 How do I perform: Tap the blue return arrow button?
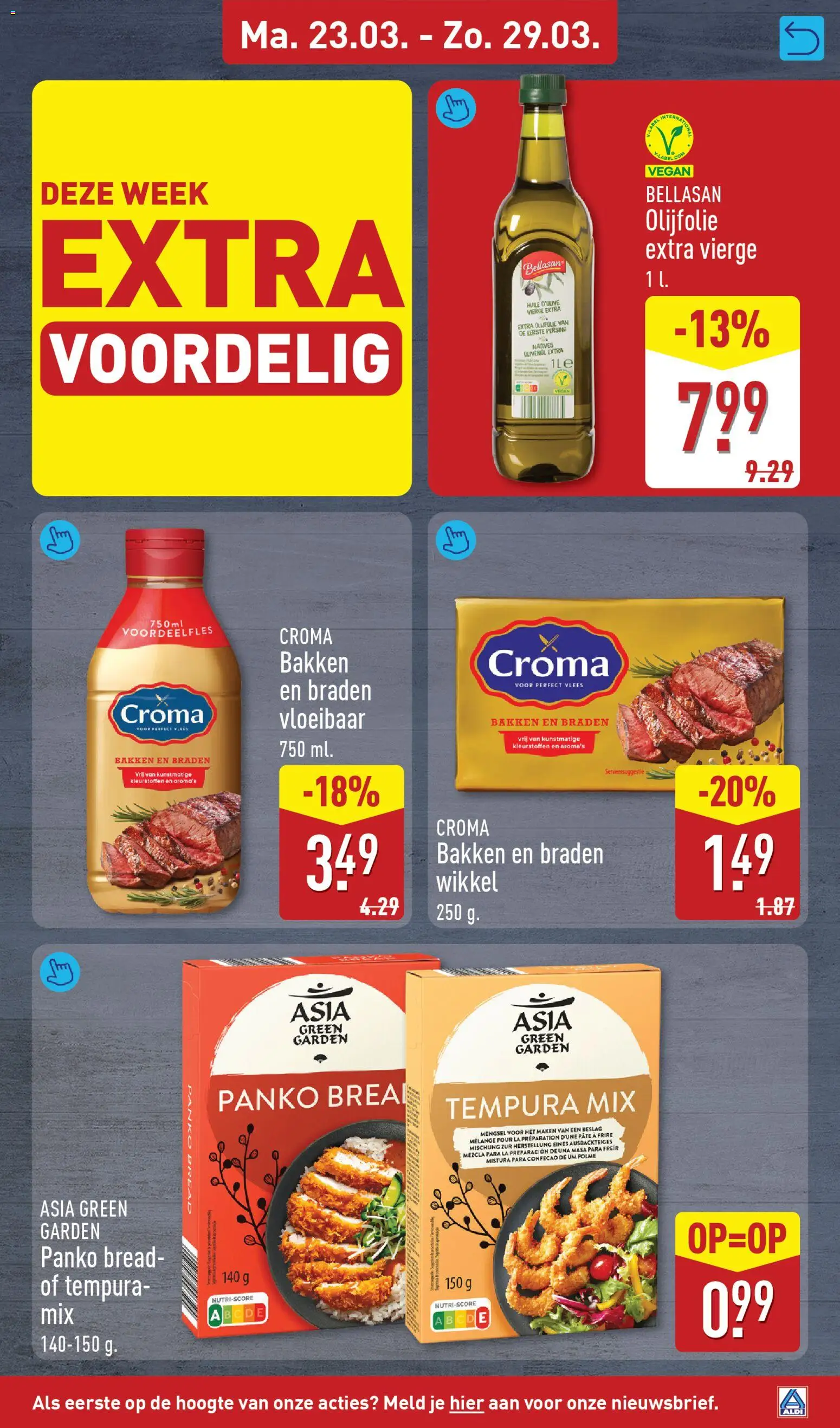click(x=802, y=38)
